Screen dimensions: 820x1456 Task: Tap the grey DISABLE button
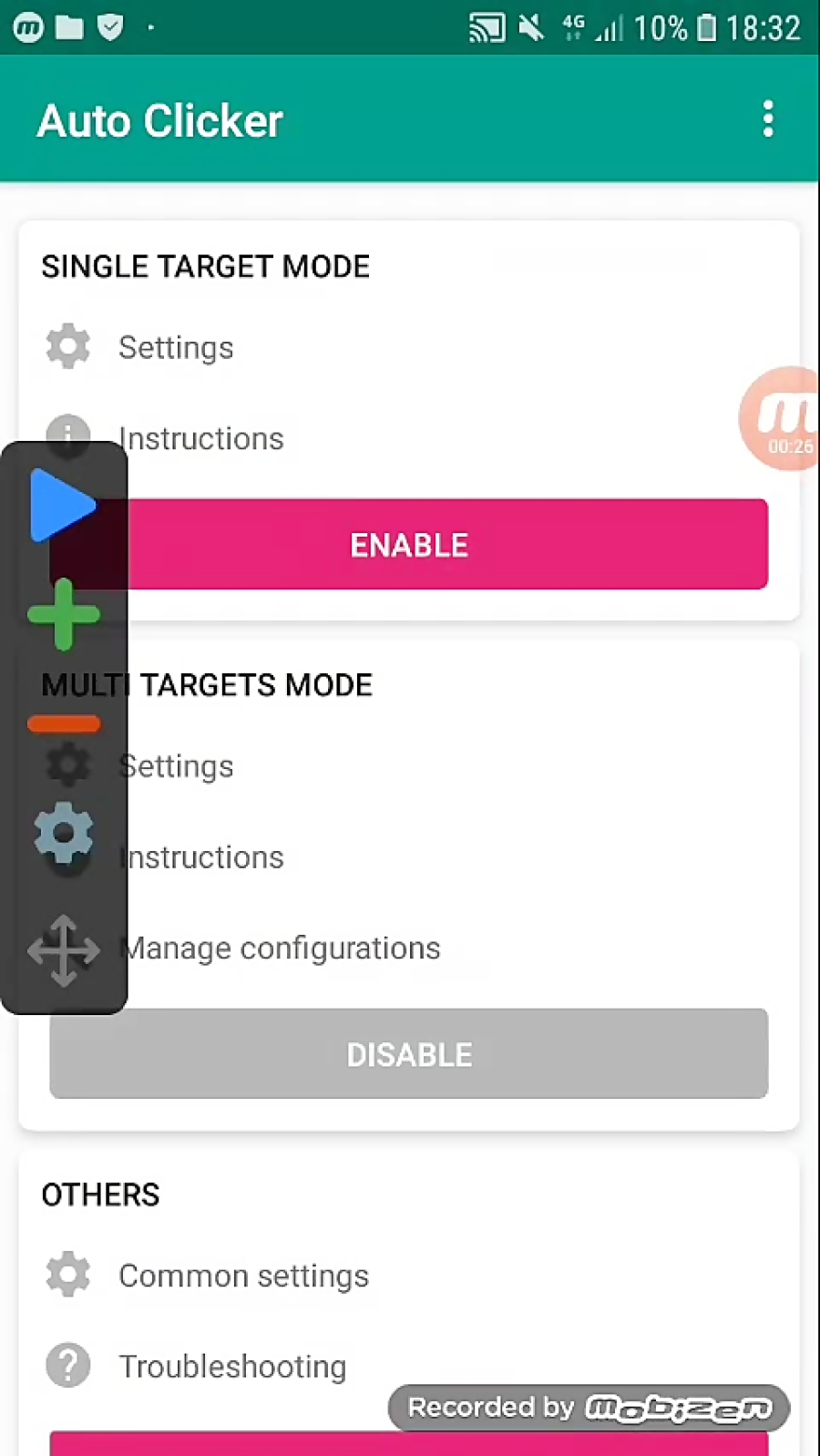[x=409, y=1053]
